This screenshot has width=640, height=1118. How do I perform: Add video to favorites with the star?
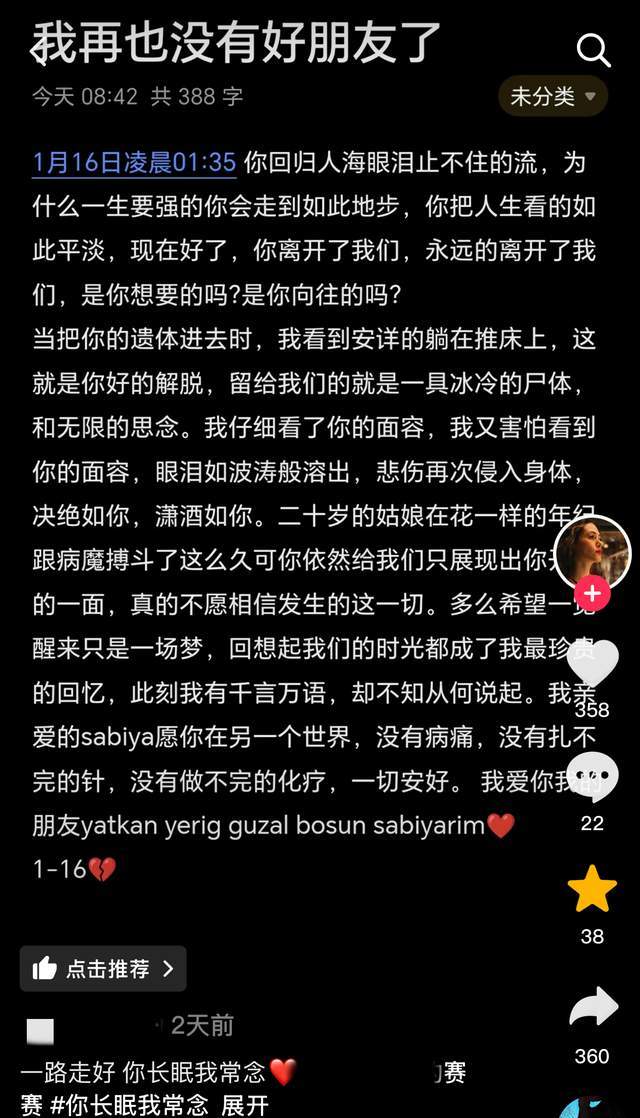[592, 890]
